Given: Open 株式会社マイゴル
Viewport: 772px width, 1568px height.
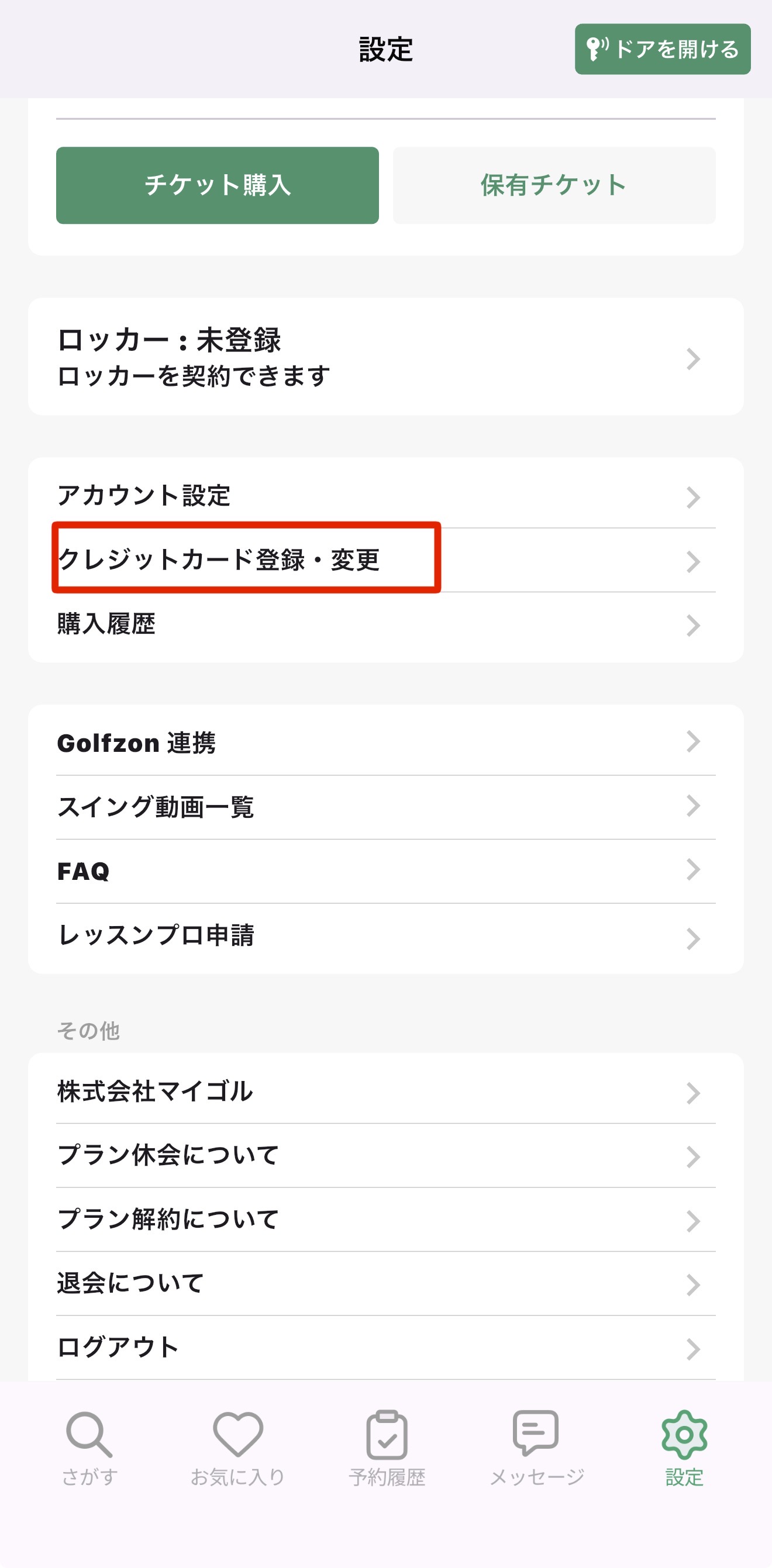Looking at the screenshot, I should click(x=385, y=1092).
